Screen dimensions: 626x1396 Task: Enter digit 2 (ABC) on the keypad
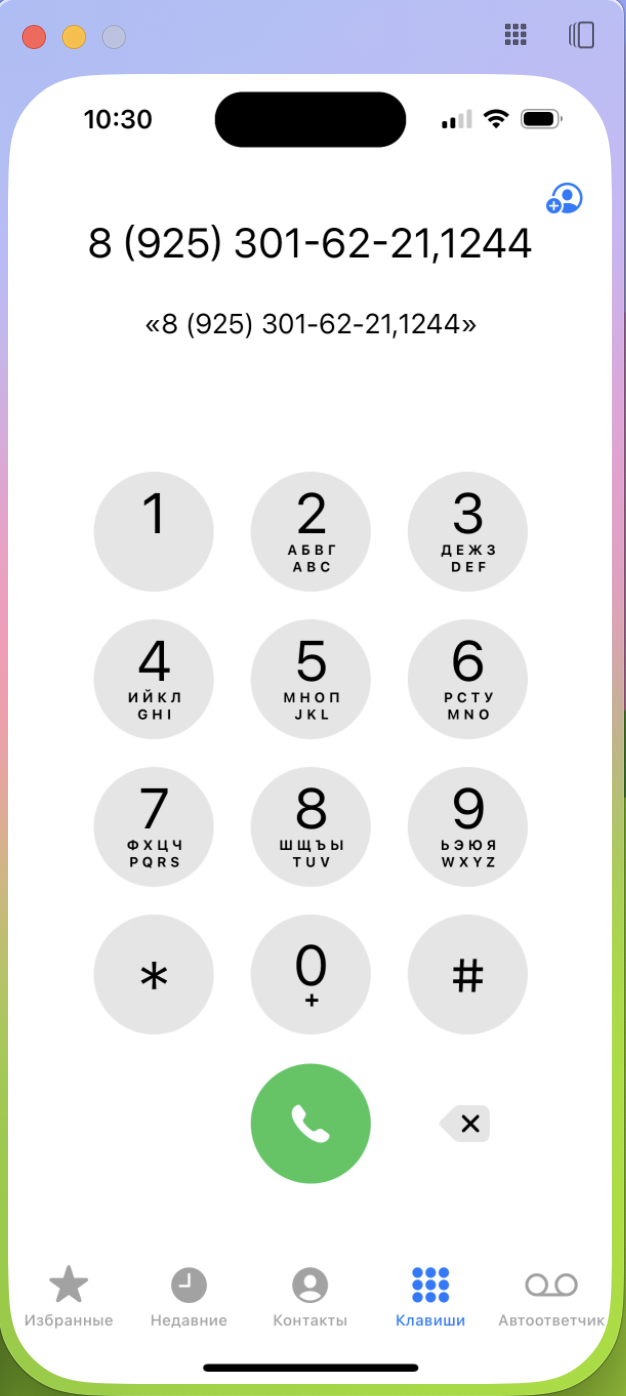coord(311,531)
